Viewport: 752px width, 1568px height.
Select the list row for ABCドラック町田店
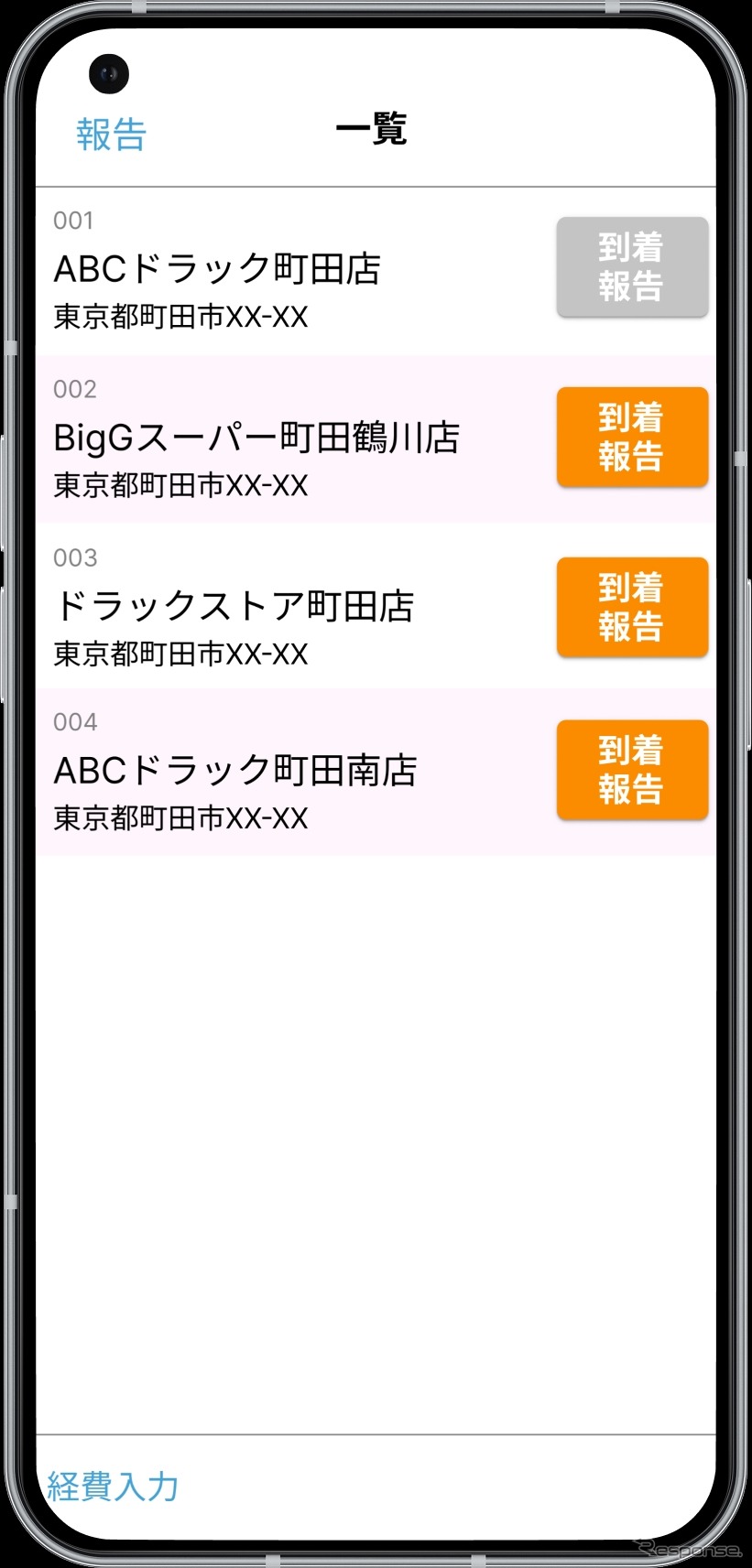click(275, 268)
